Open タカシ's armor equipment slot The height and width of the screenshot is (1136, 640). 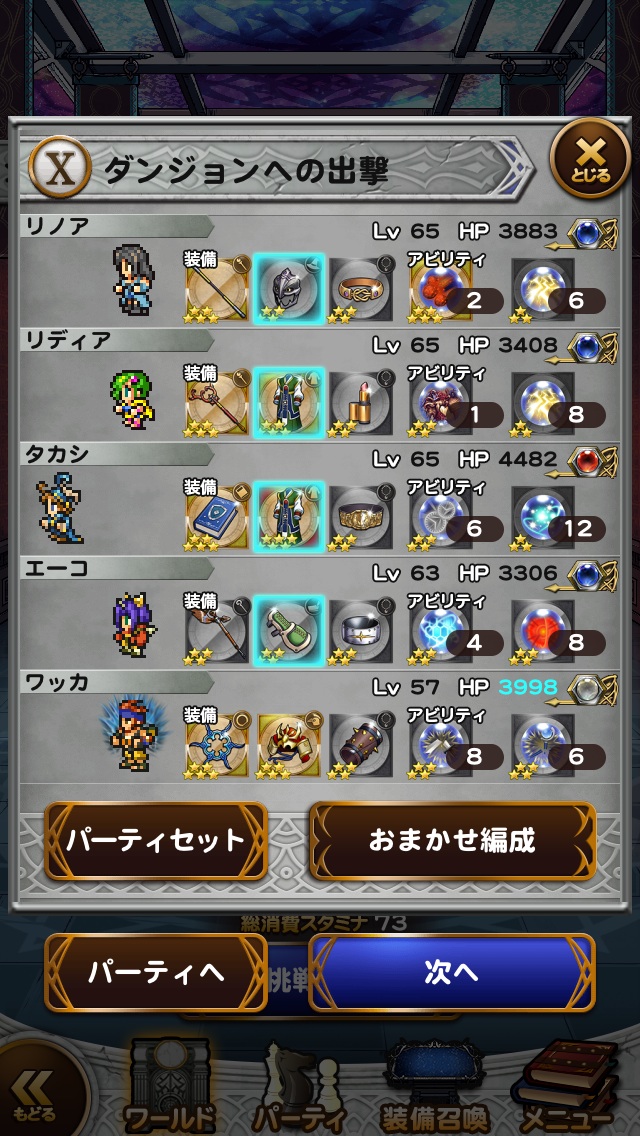[289, 516]
